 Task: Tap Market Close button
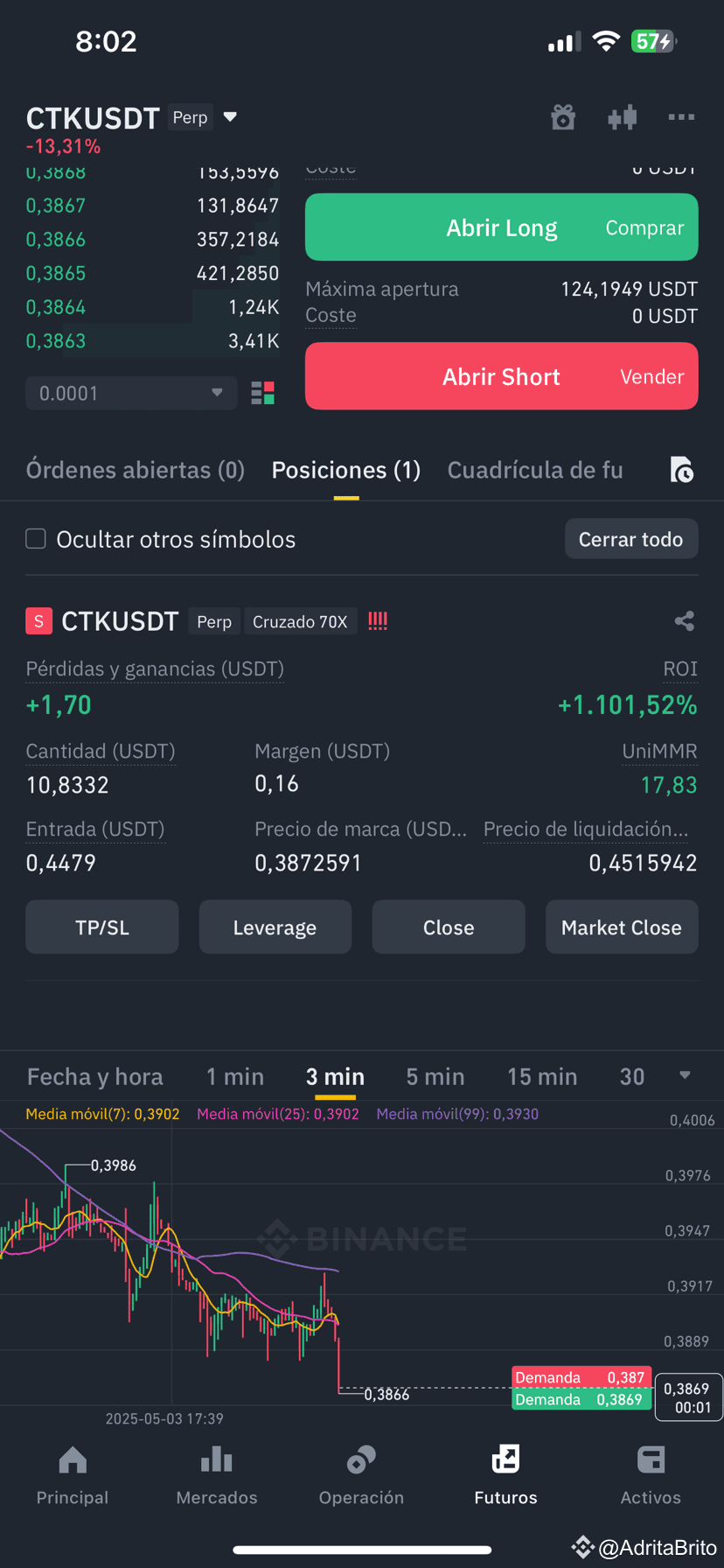(622, 927)
